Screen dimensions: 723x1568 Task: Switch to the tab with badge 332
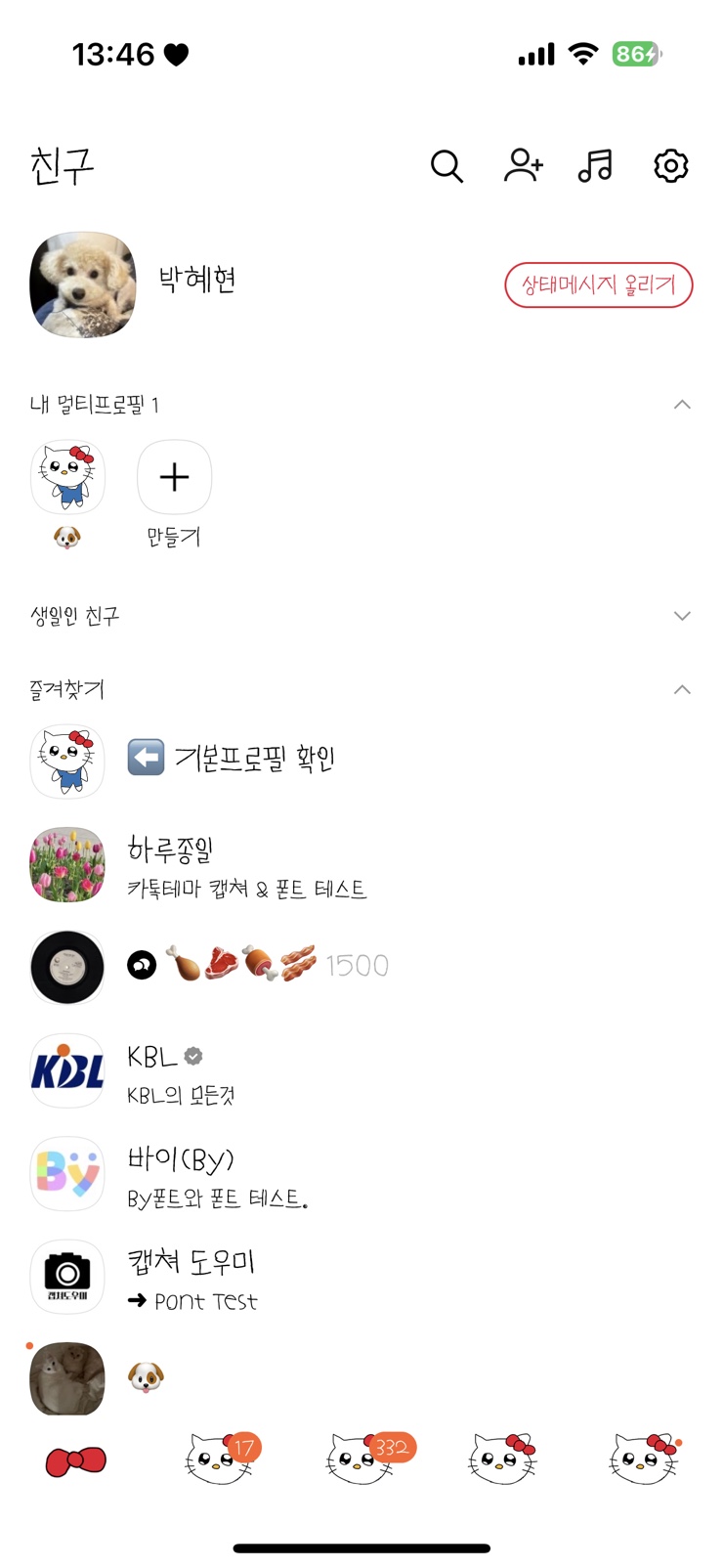point(361,1460)
